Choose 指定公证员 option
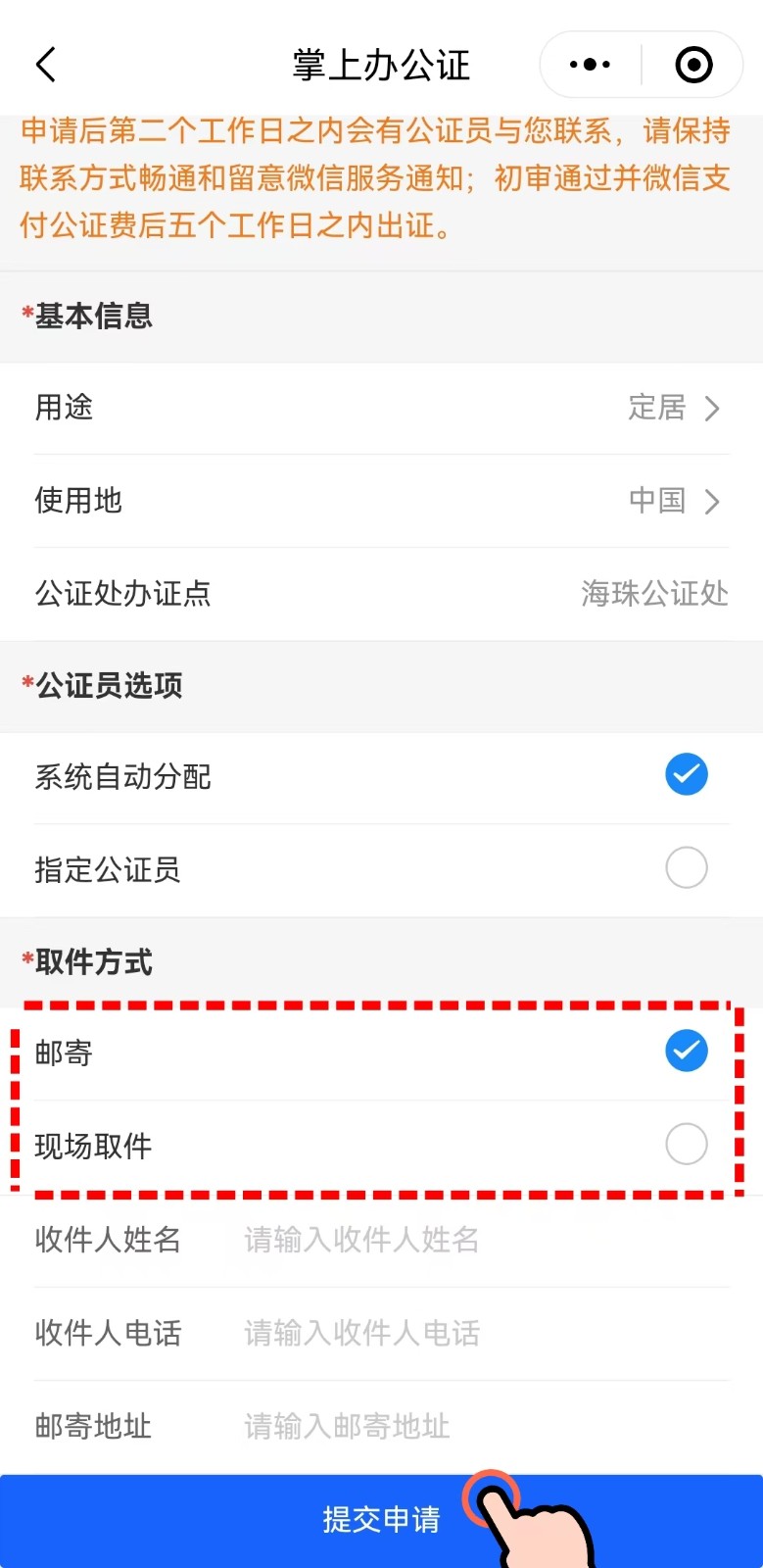The width and height of the screenshot is (763, 1568). (381, 869)
